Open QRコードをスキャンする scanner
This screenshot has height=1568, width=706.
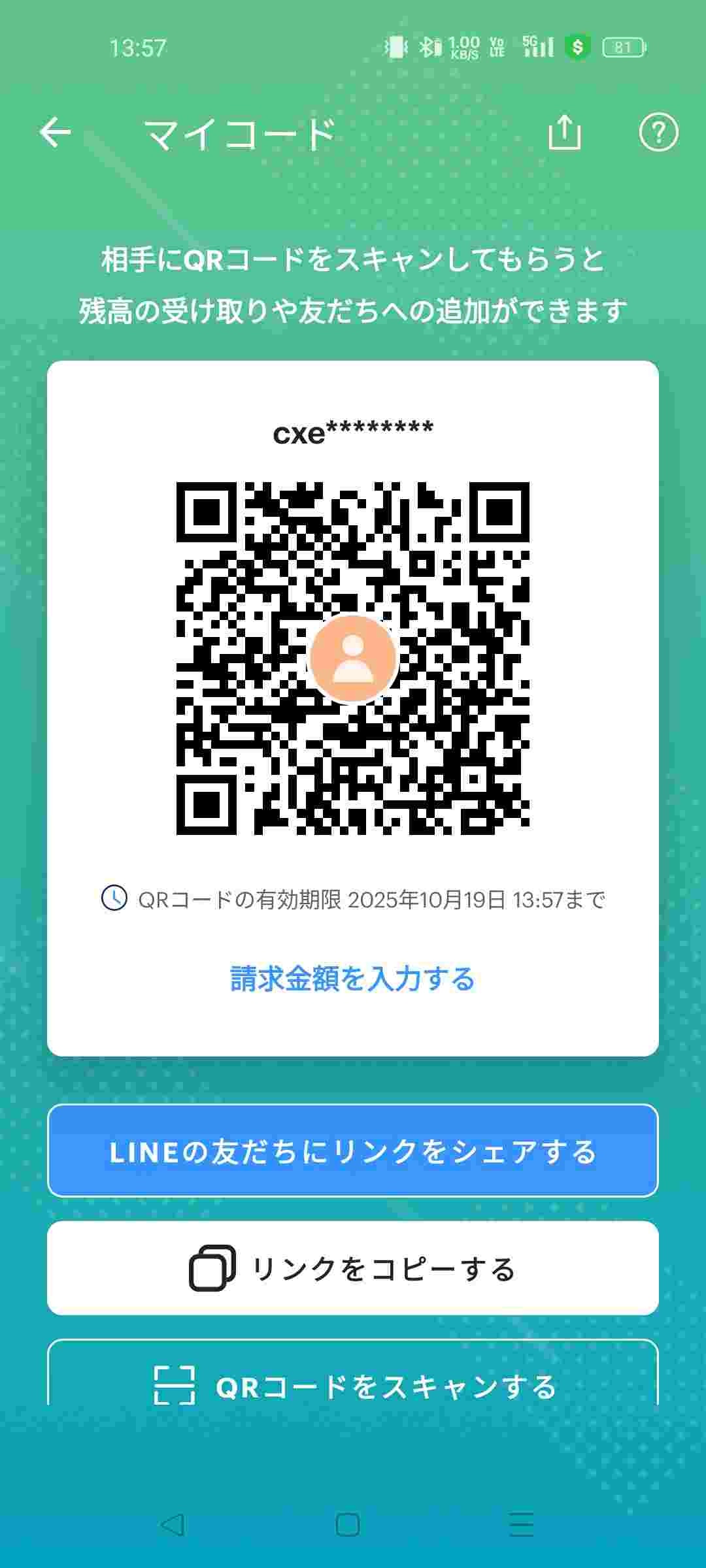[x=352, y=1384]
